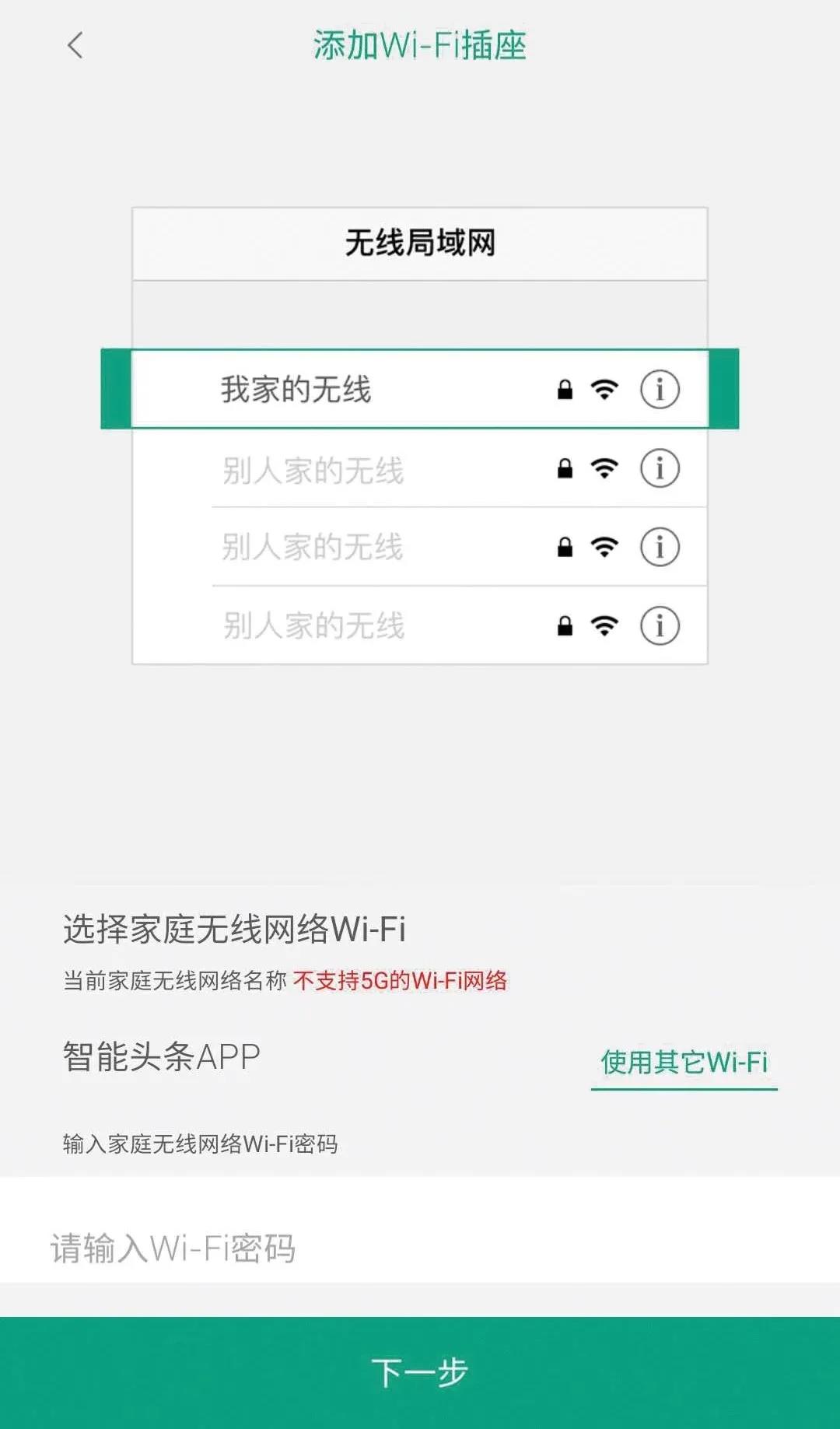This screenshot has width=840, height=1429.
Task: Focus the Wi-Fi password input field
Action: pos(420,1247)
